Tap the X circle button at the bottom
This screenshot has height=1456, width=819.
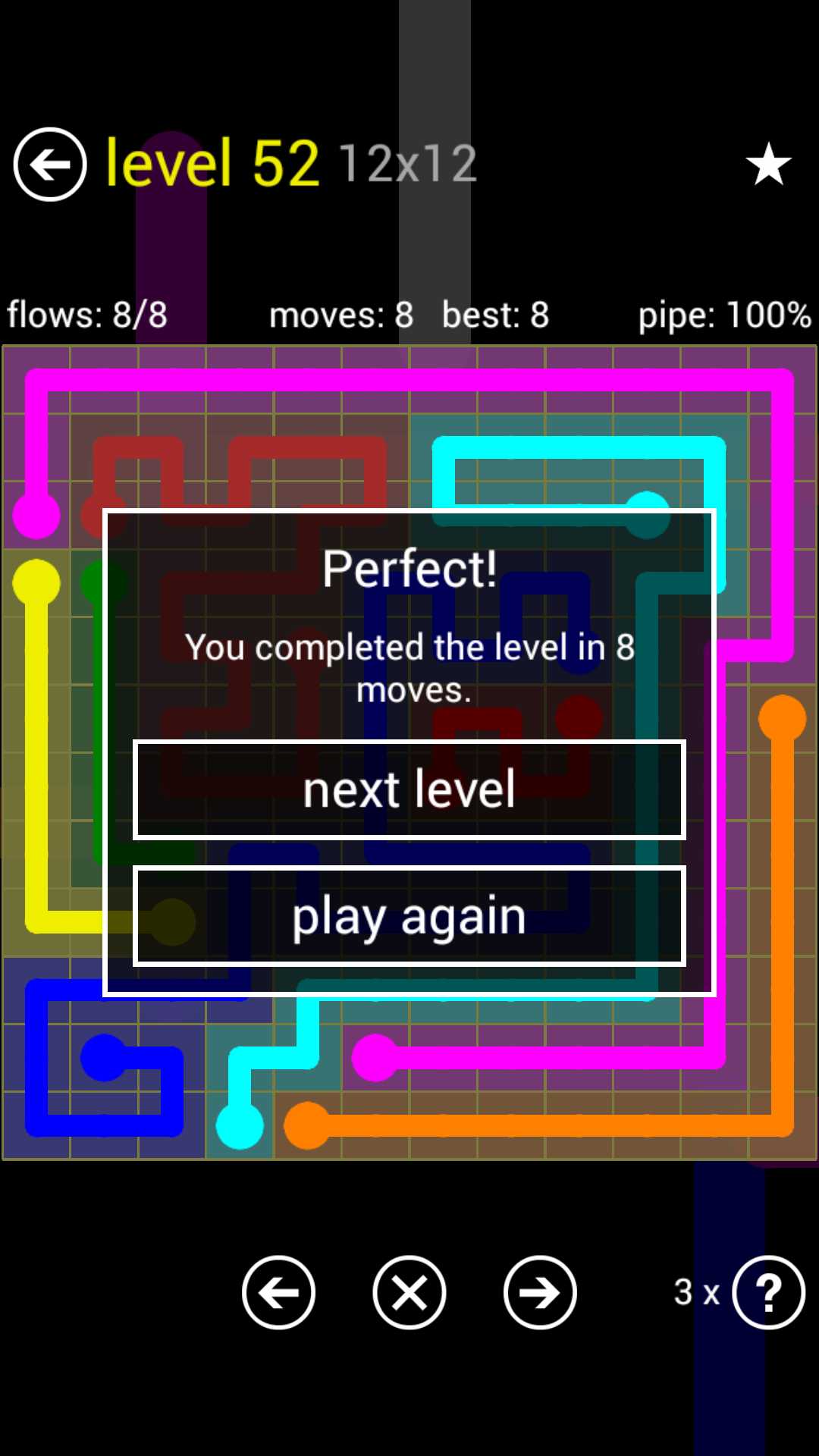pos(409,1292)
